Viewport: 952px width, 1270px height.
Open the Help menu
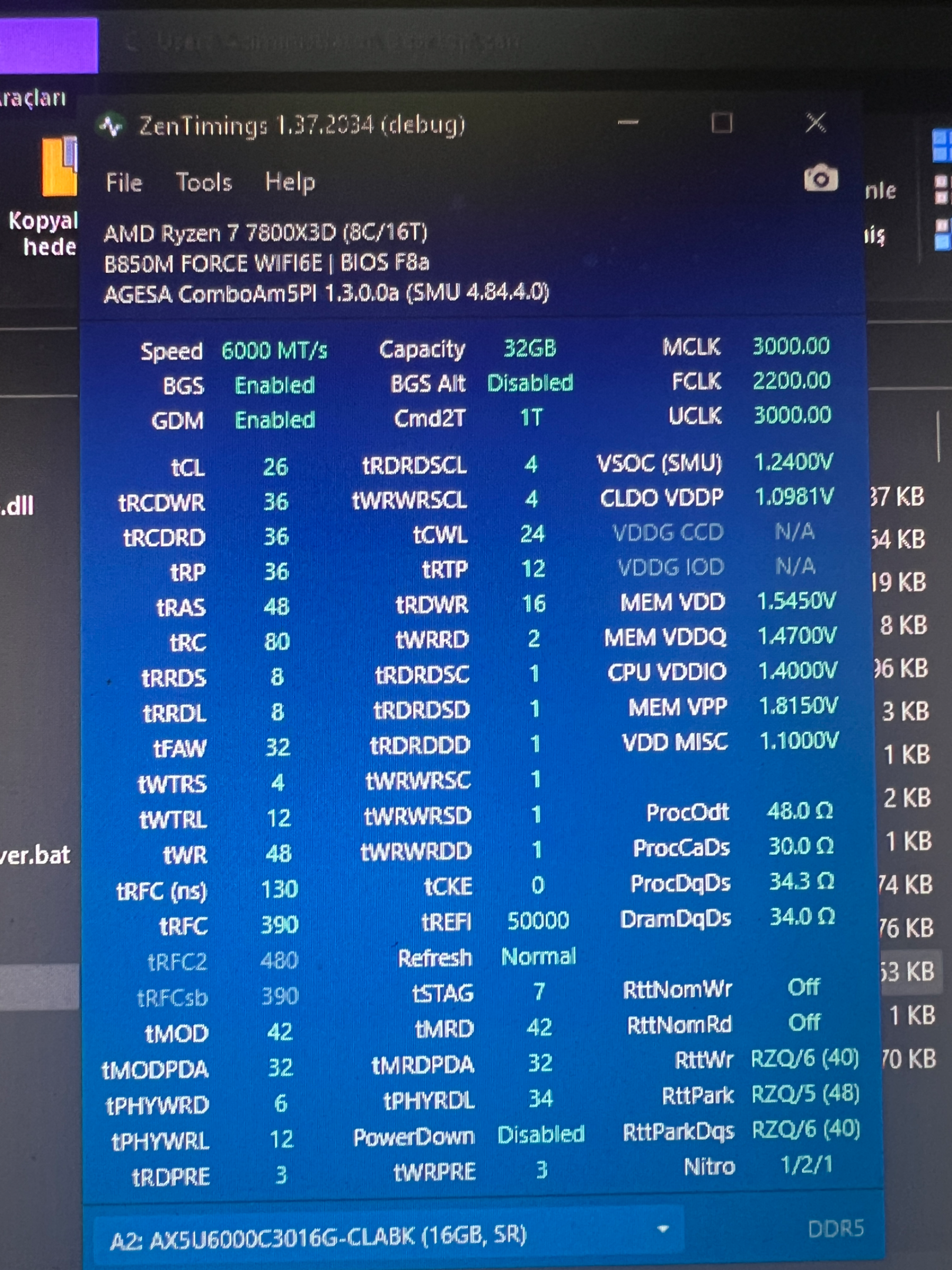[x=290, y=182]
